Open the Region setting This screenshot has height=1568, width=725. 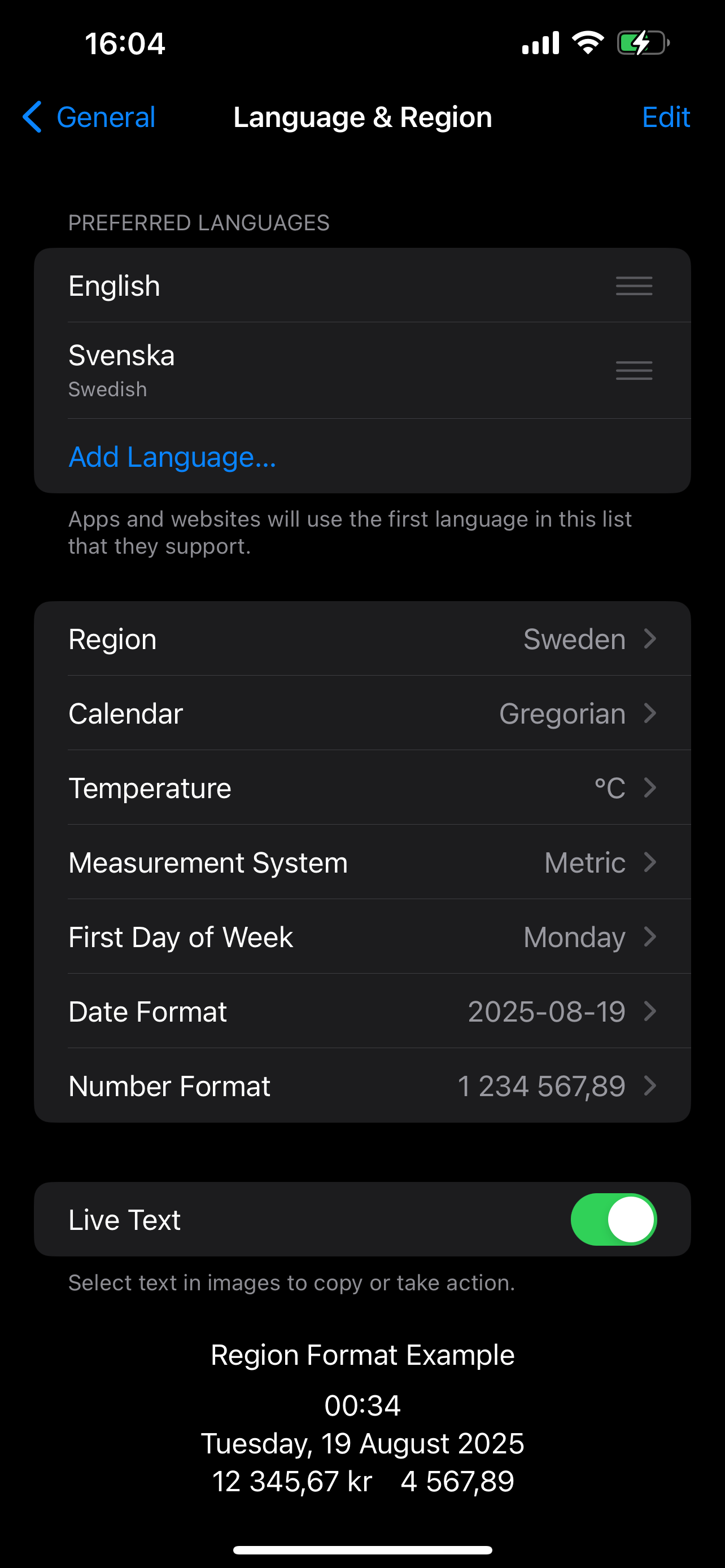coord(362,638)
